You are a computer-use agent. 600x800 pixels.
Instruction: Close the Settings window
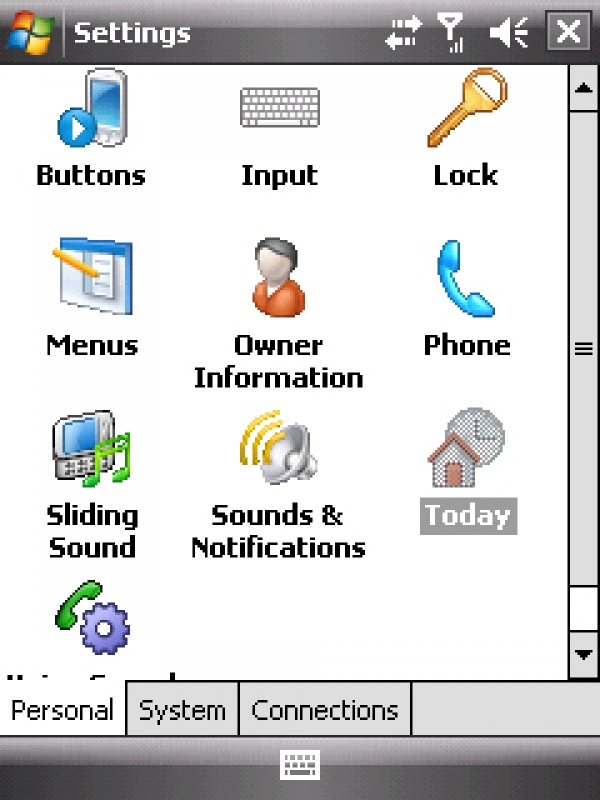tap(568, 32)
